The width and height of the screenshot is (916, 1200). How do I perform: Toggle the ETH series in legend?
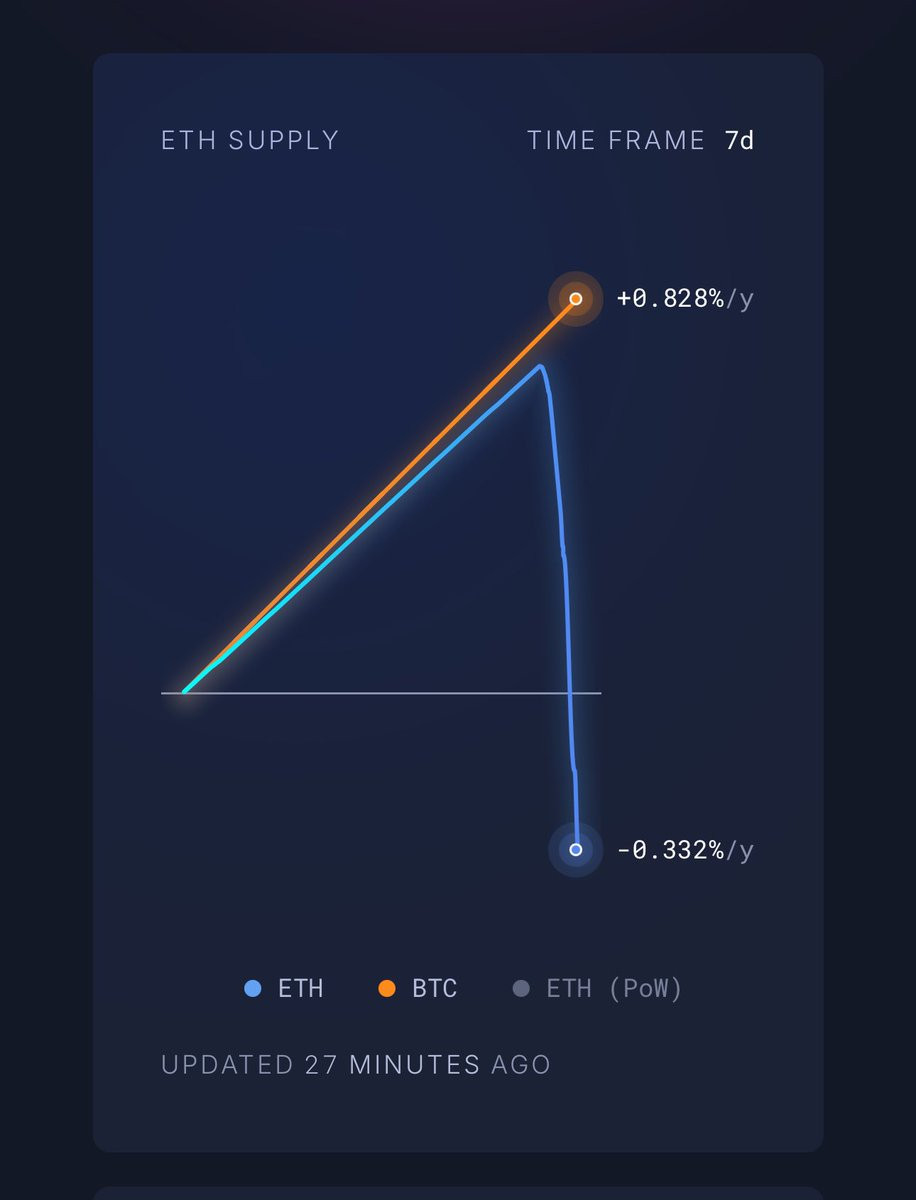click(284, 989)
